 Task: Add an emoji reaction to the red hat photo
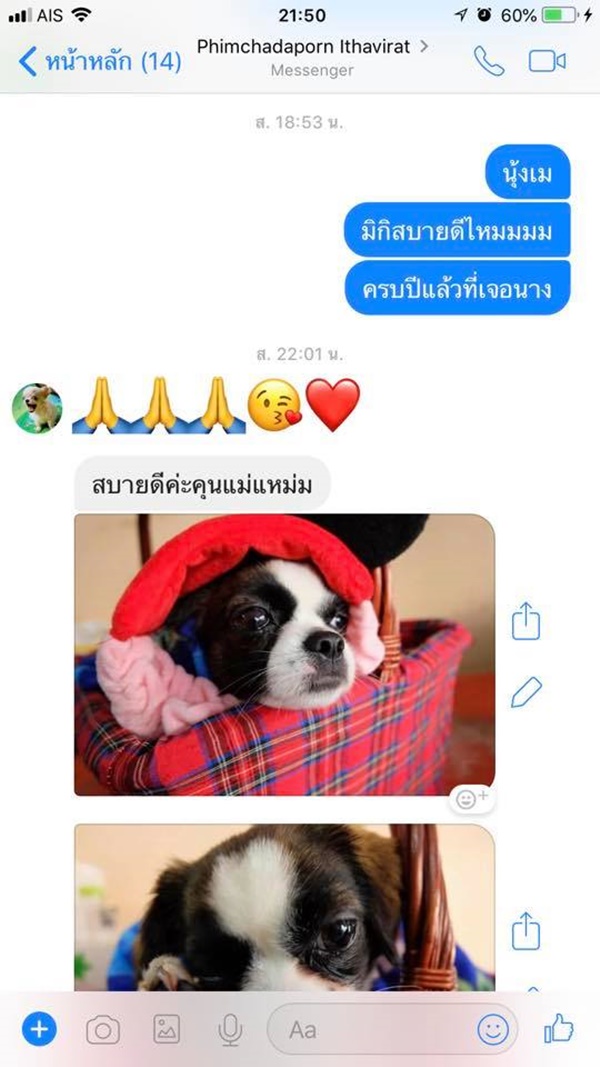[x=471, y=798]
